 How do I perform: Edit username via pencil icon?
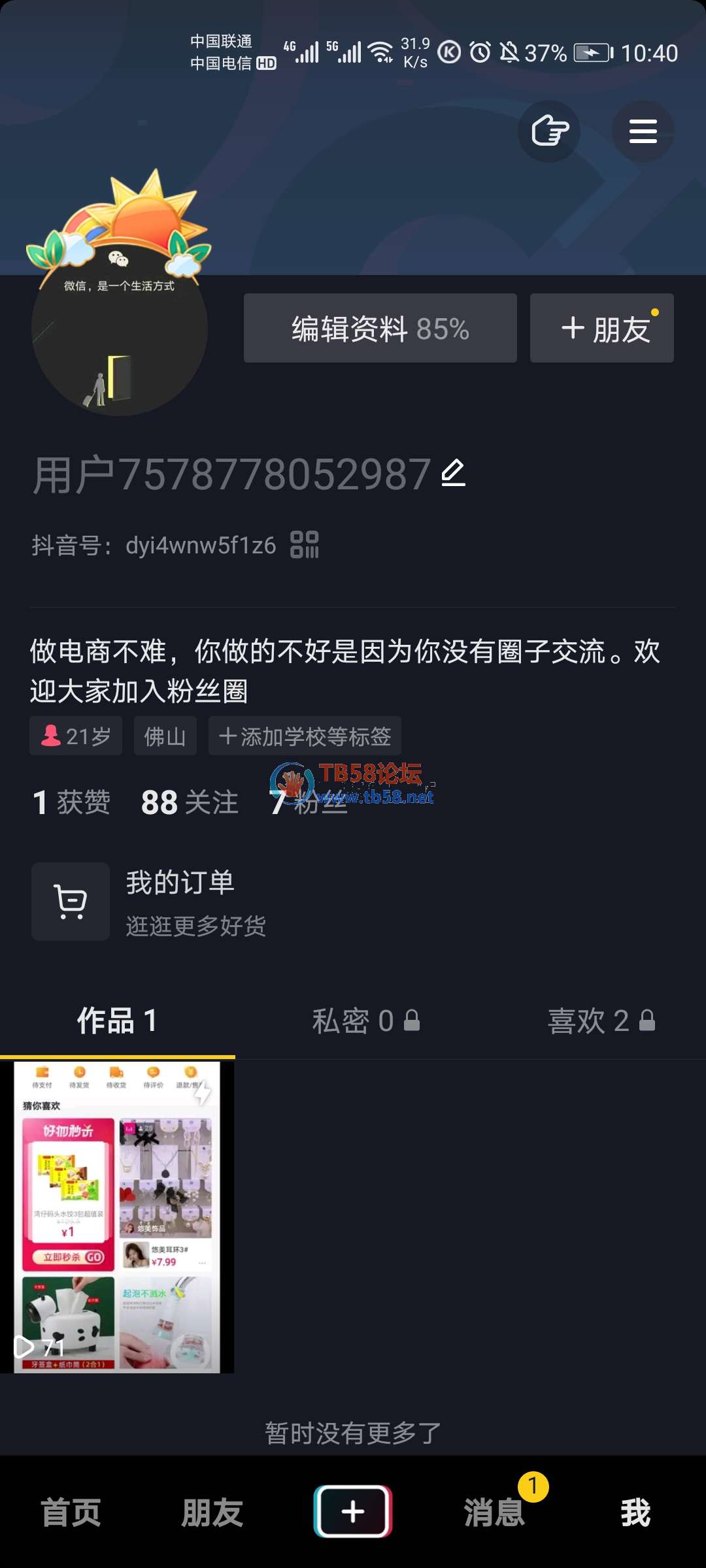(453, 473)
